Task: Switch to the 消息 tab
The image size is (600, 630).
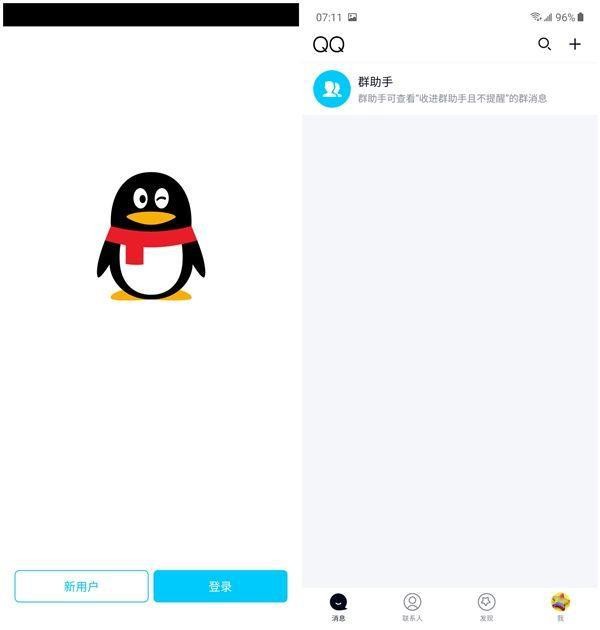Action: point(338,606)
